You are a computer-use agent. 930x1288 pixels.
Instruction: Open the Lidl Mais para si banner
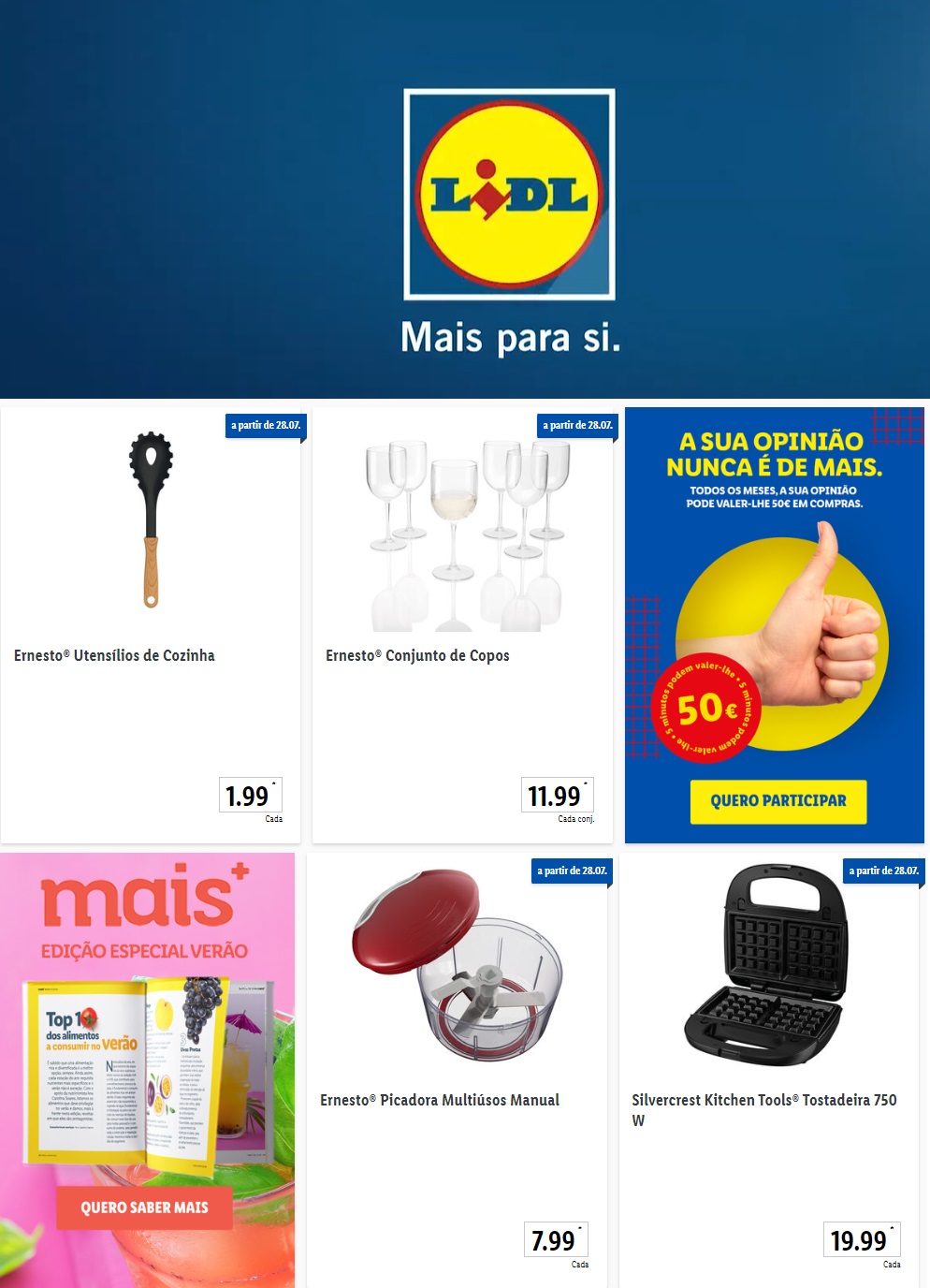(x=465, y=199)
